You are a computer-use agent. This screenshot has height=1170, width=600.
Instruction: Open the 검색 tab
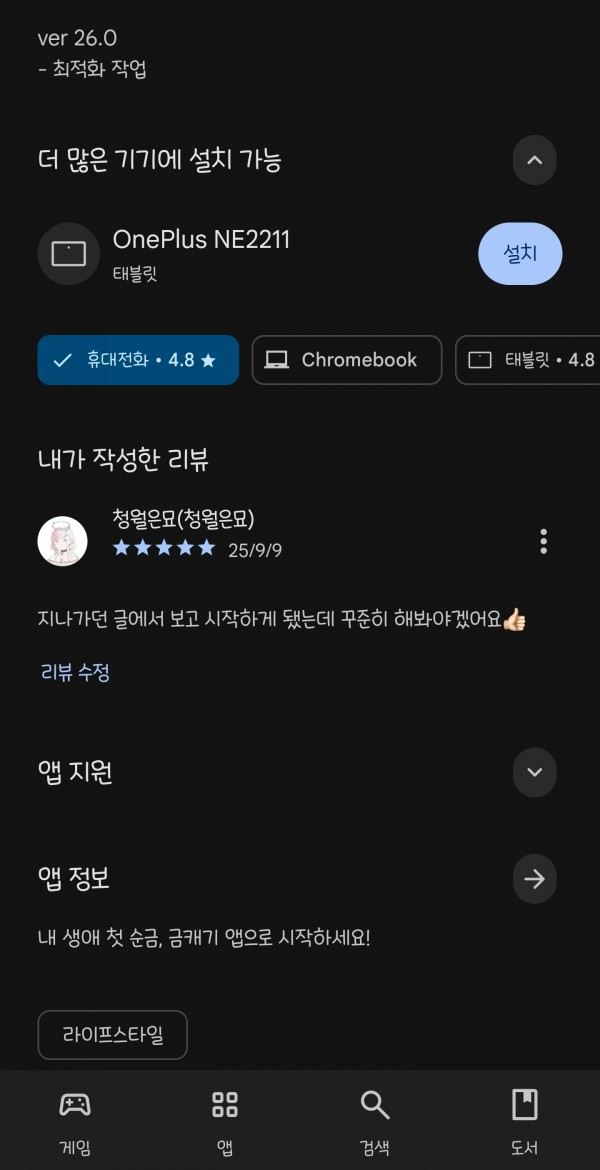[x=375, y=1121]
